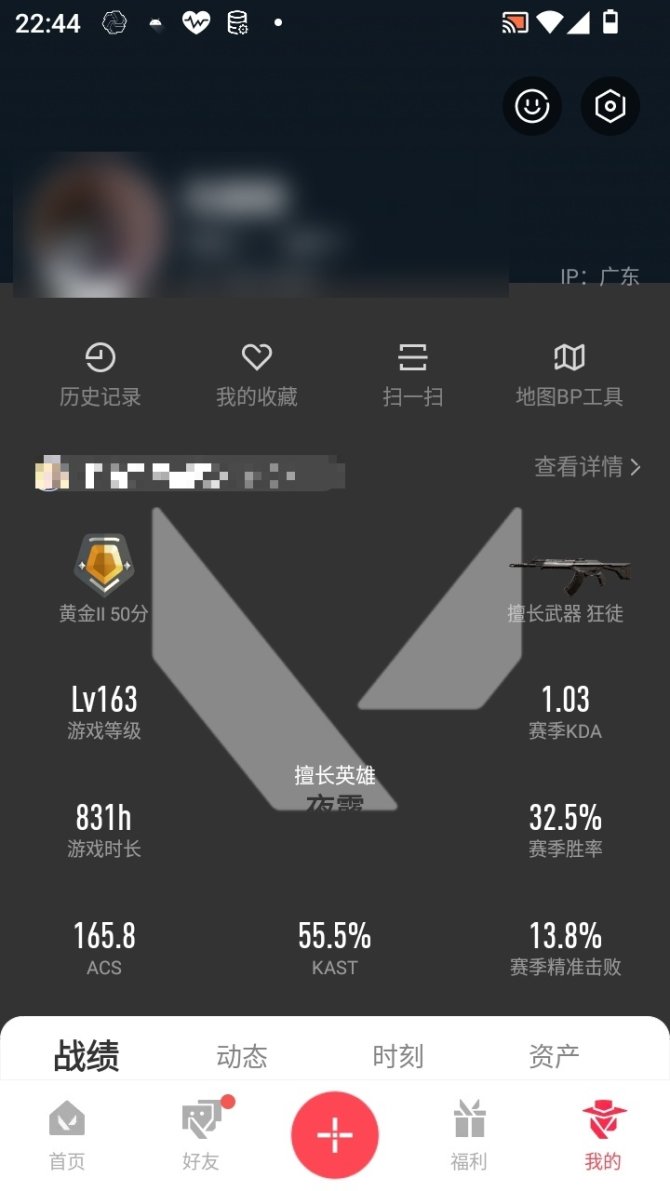
Task: Open 地图BP工具
Action: 569,374
